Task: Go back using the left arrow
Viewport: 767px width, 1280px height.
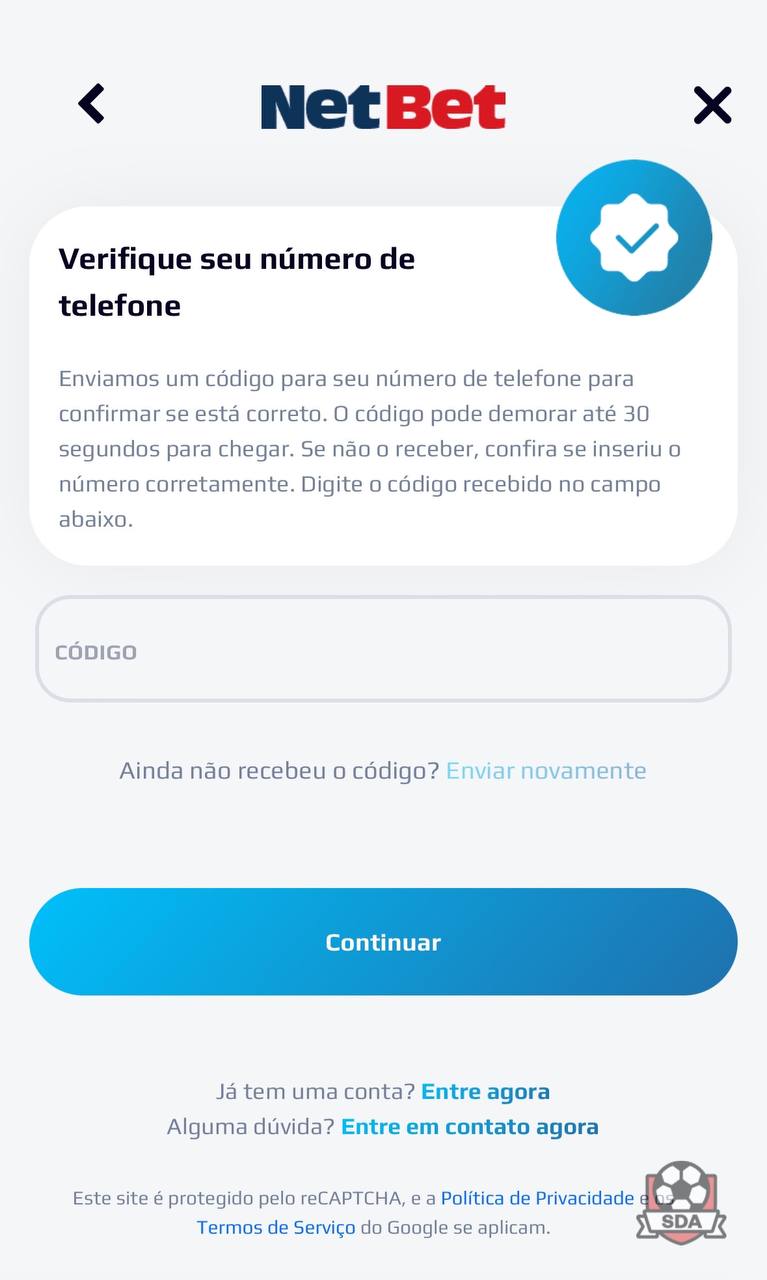Action: (x=91, y=104)
